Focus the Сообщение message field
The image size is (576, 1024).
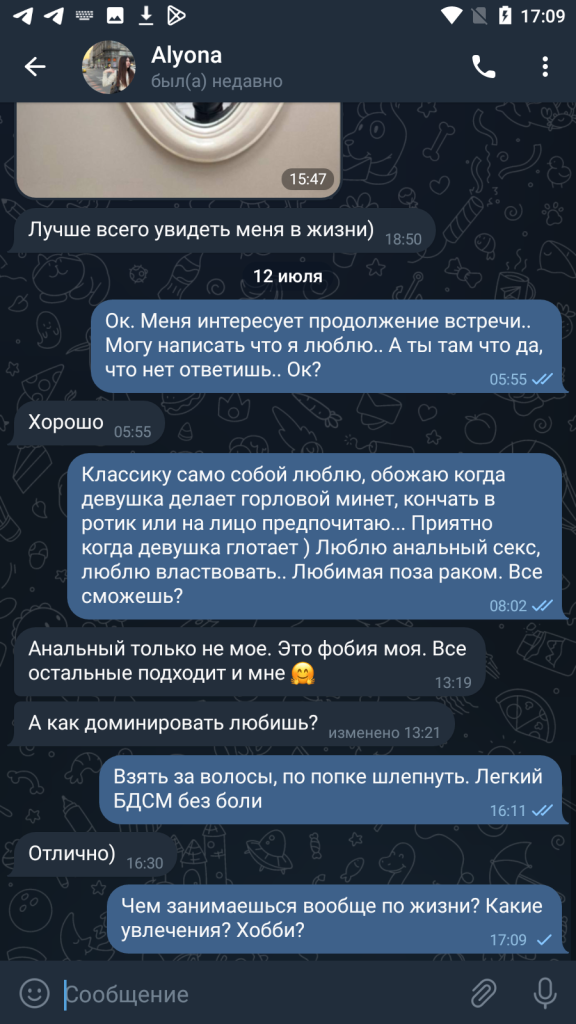261,995
